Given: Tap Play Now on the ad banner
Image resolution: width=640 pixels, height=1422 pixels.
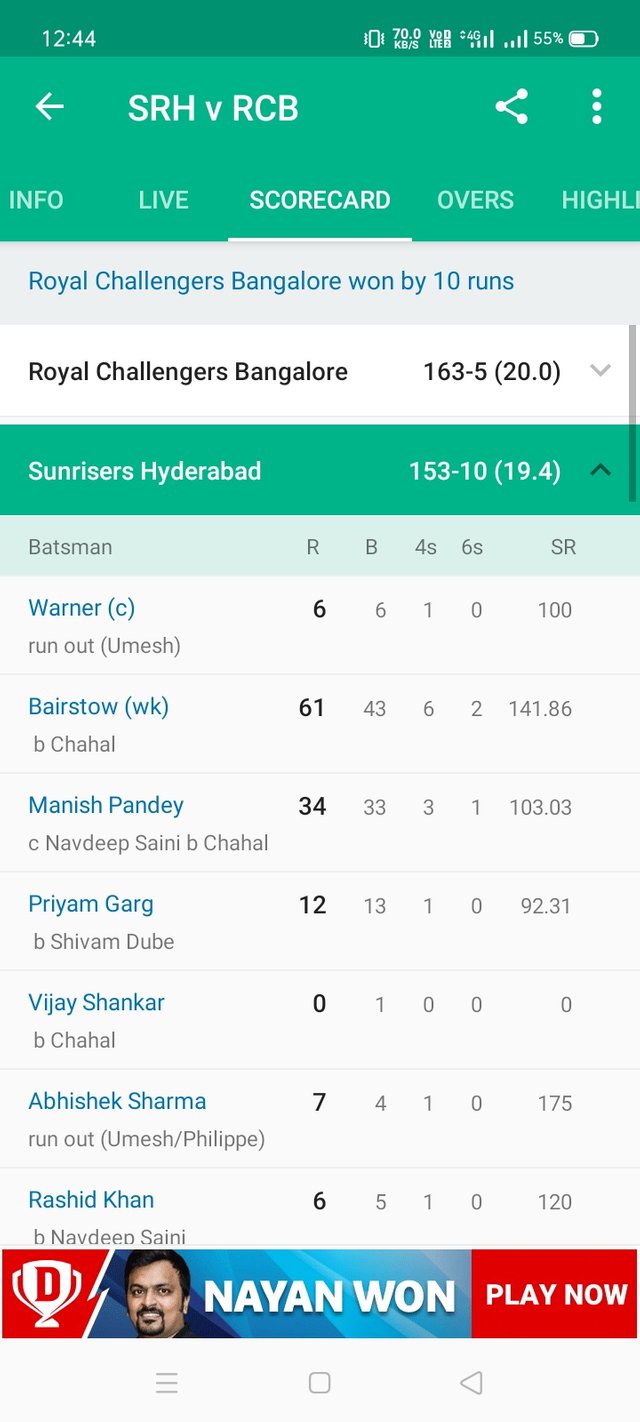Looking at the screenshot, I should pyautogui.click(x=555, y=1294).
